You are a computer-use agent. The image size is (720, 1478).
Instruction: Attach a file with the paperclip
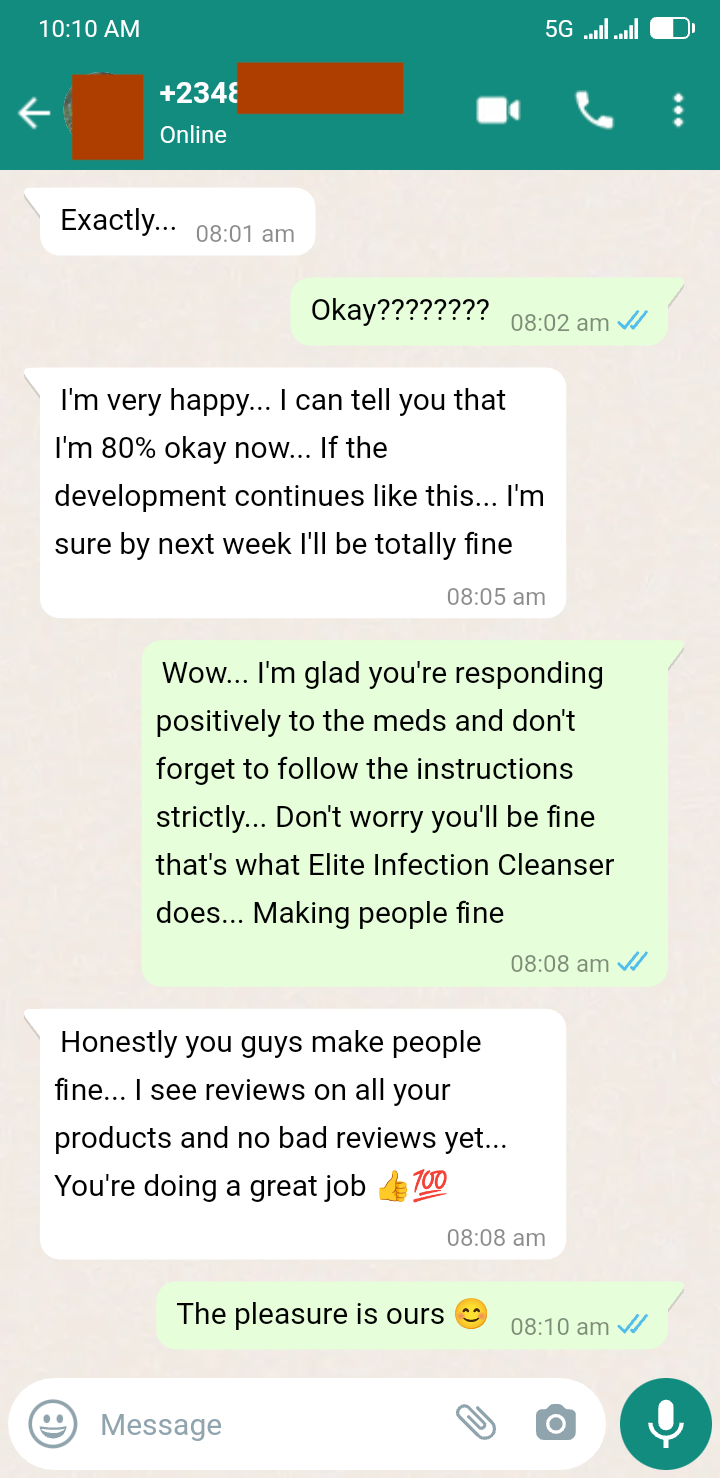476,1421
